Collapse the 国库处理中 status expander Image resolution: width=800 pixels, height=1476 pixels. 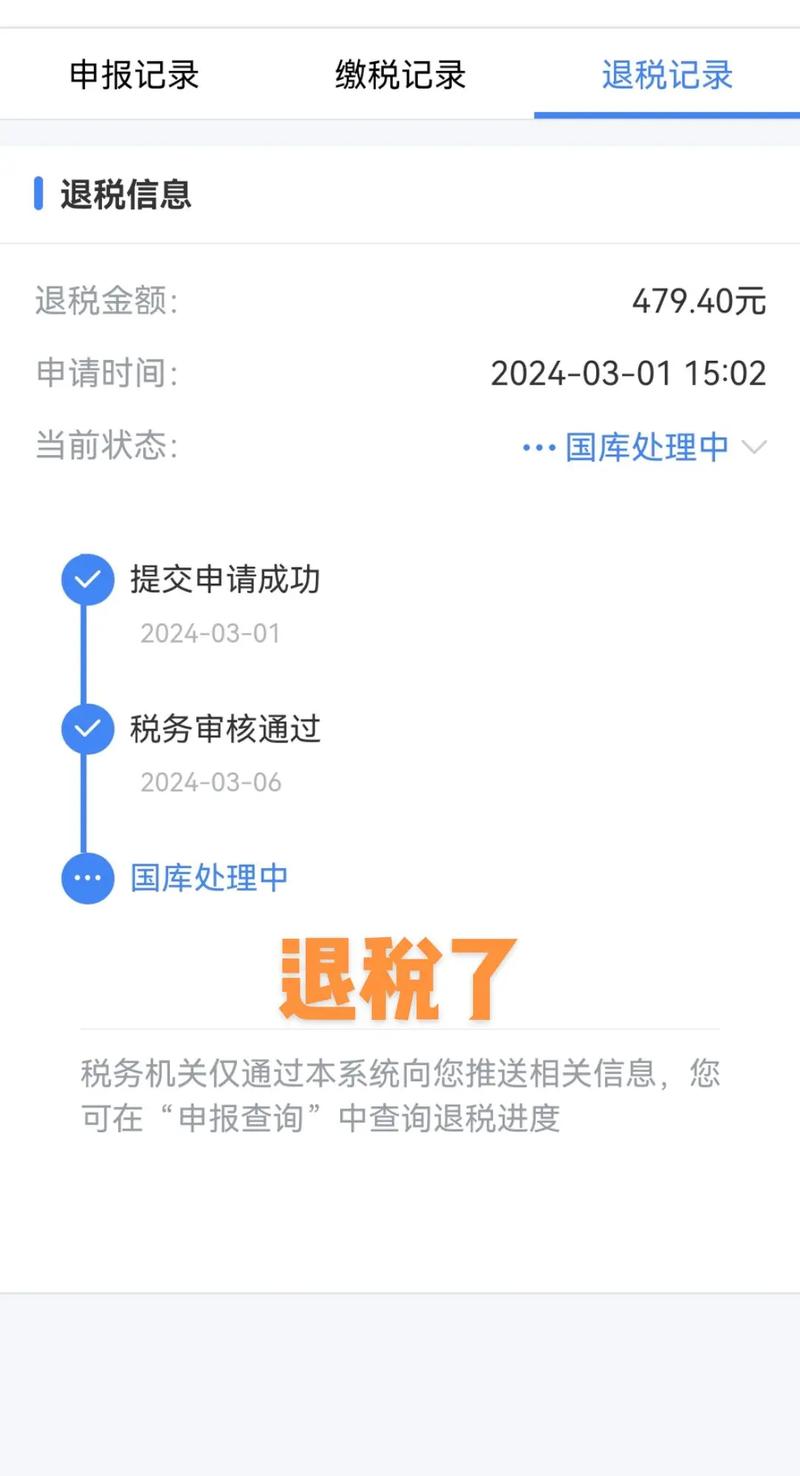(x=754, y=447)
